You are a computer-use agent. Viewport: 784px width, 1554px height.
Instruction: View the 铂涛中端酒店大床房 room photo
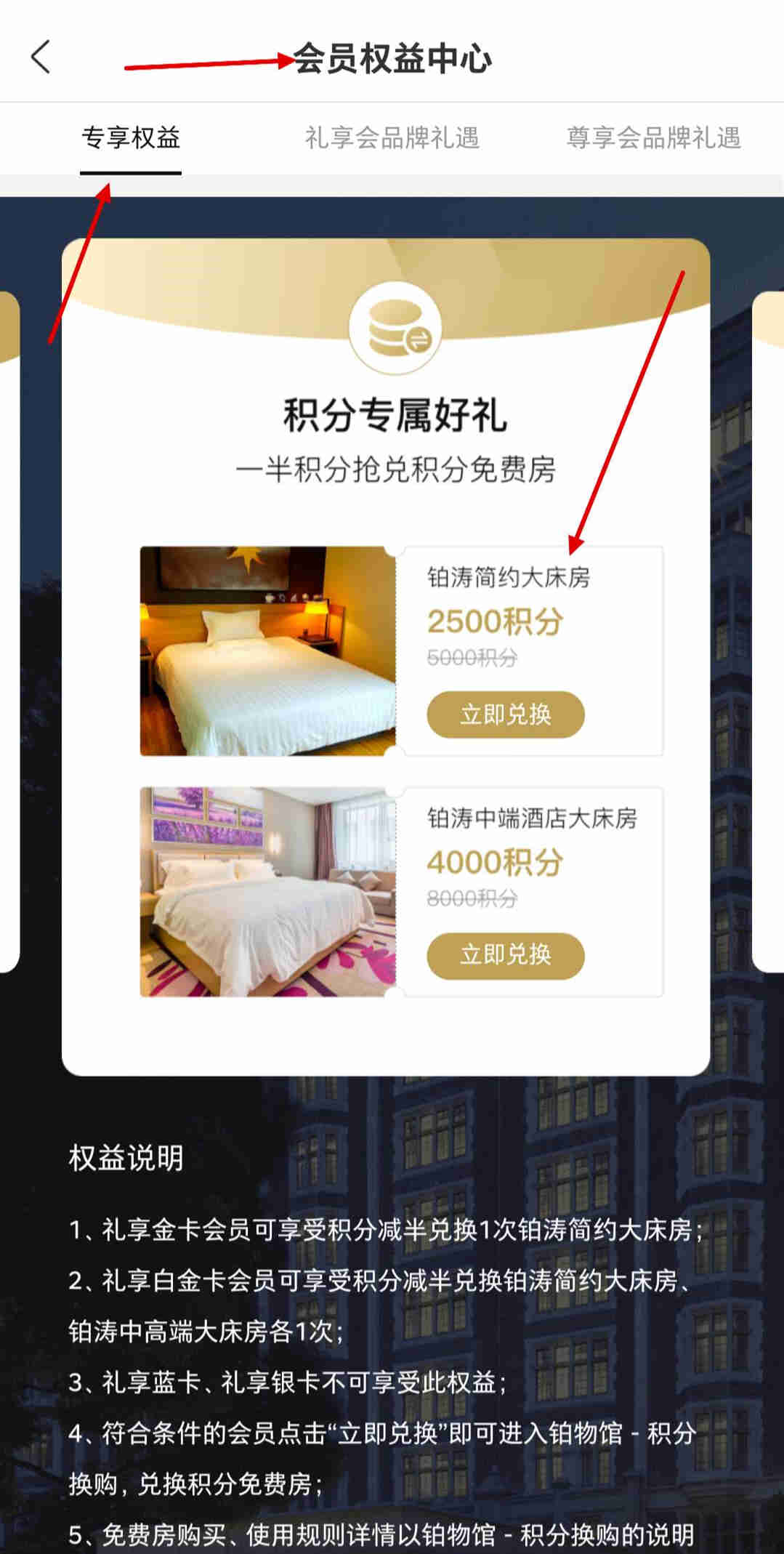[x=267, y=892]
